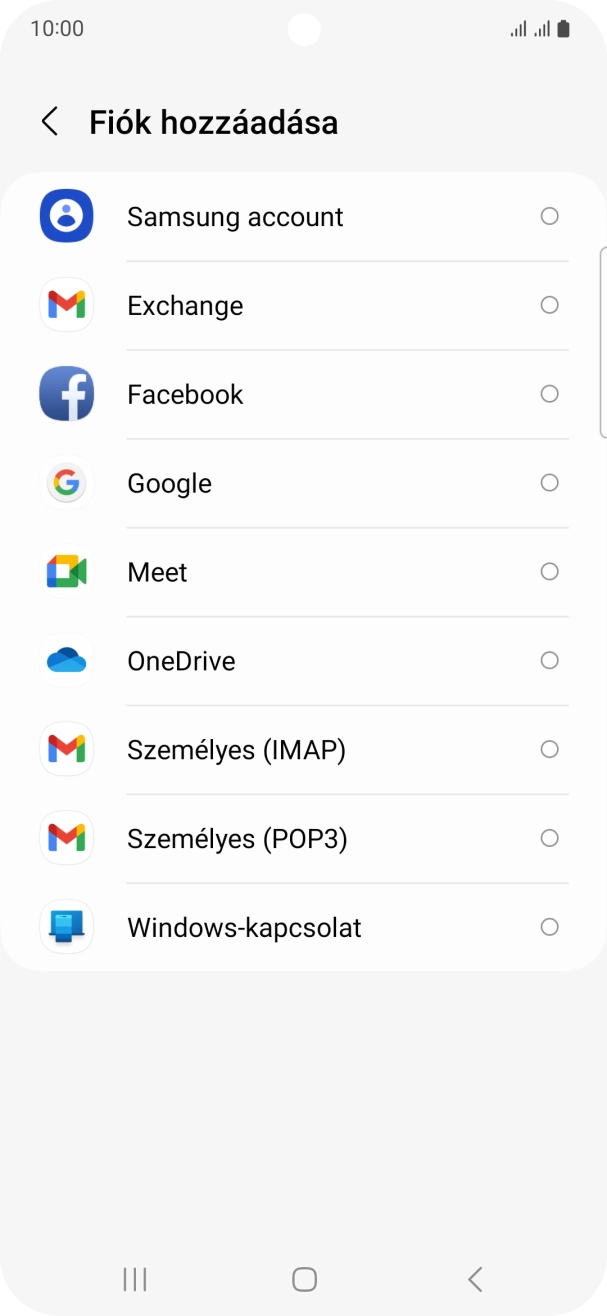Open recent apps from navigation bar
This screenshot has height=1316, width=607.
[x=134, y=1279]
